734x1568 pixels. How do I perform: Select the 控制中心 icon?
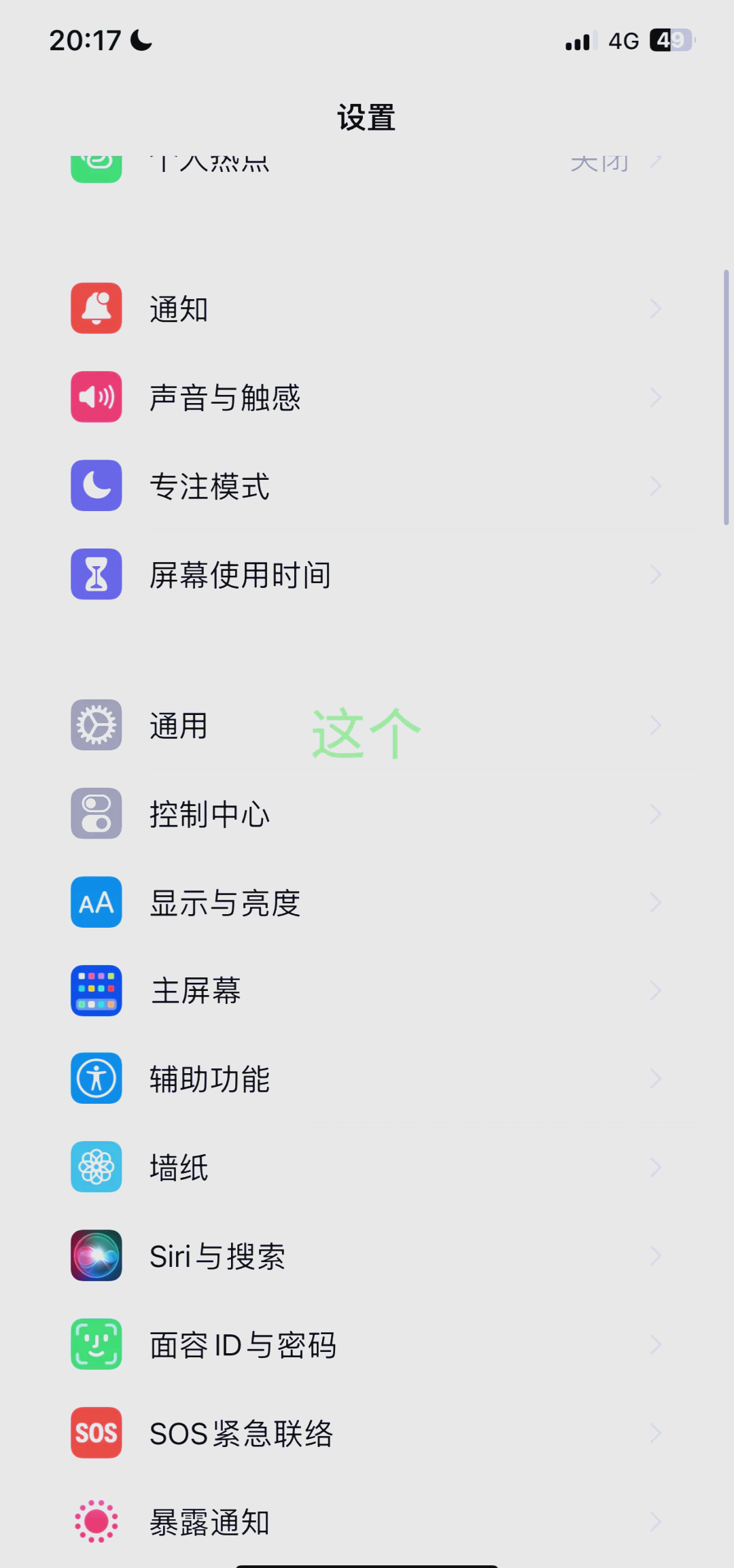tap(96, 814)
